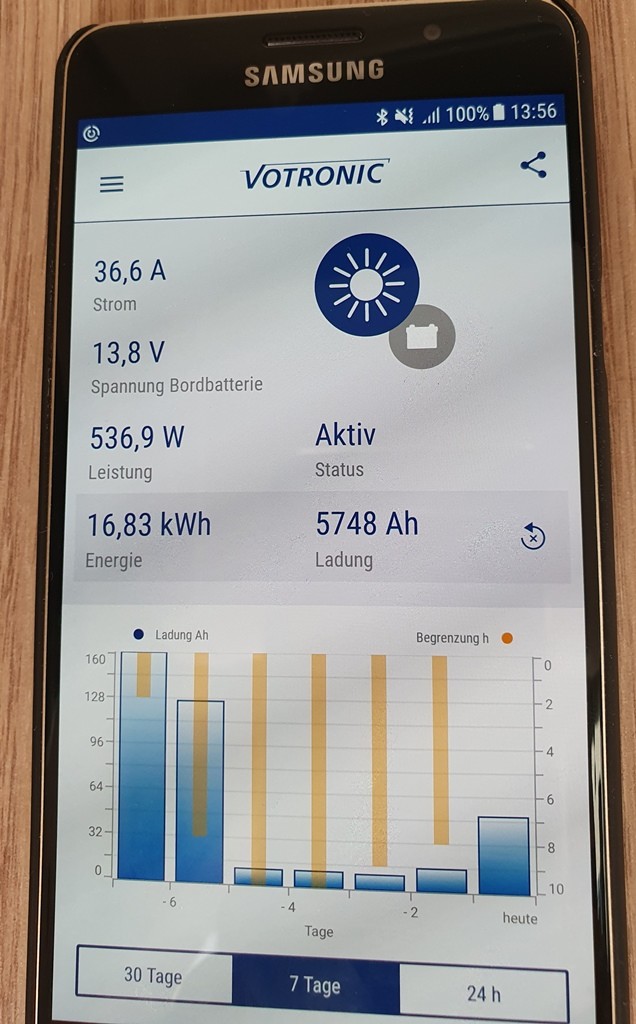Reset the energy and charge counters
Image resolution: width=636 pixels, height=1024 pixels.
[x=533, y=536]
